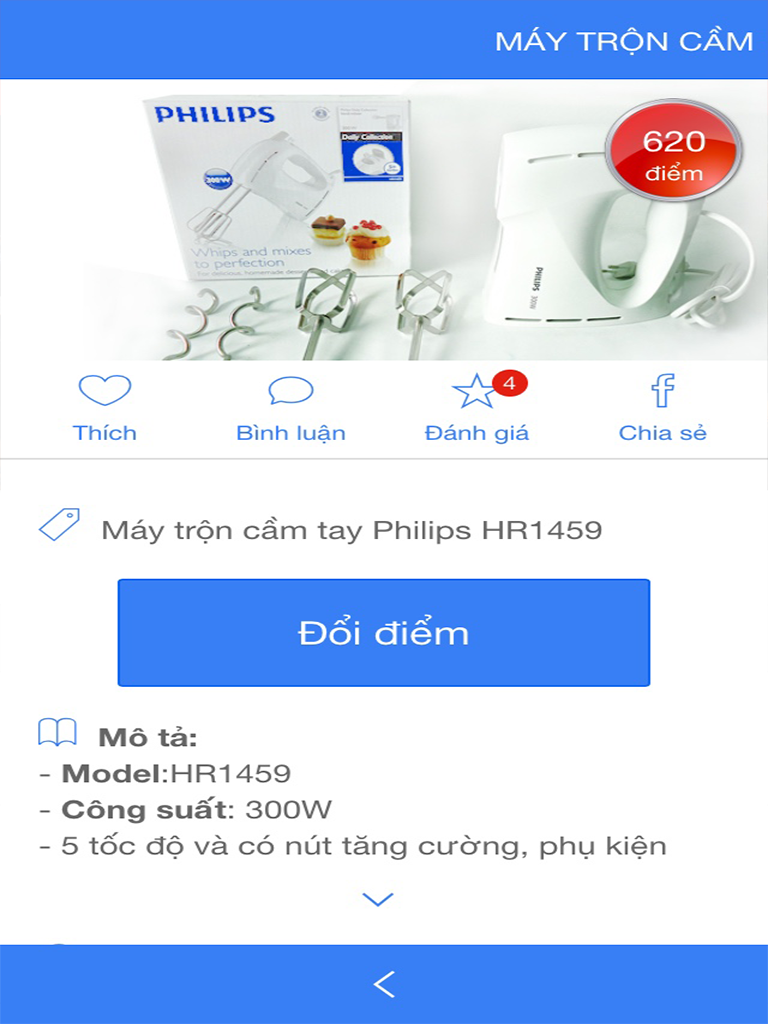Tap the star icon to rate the product

click(x=475, y=392)
